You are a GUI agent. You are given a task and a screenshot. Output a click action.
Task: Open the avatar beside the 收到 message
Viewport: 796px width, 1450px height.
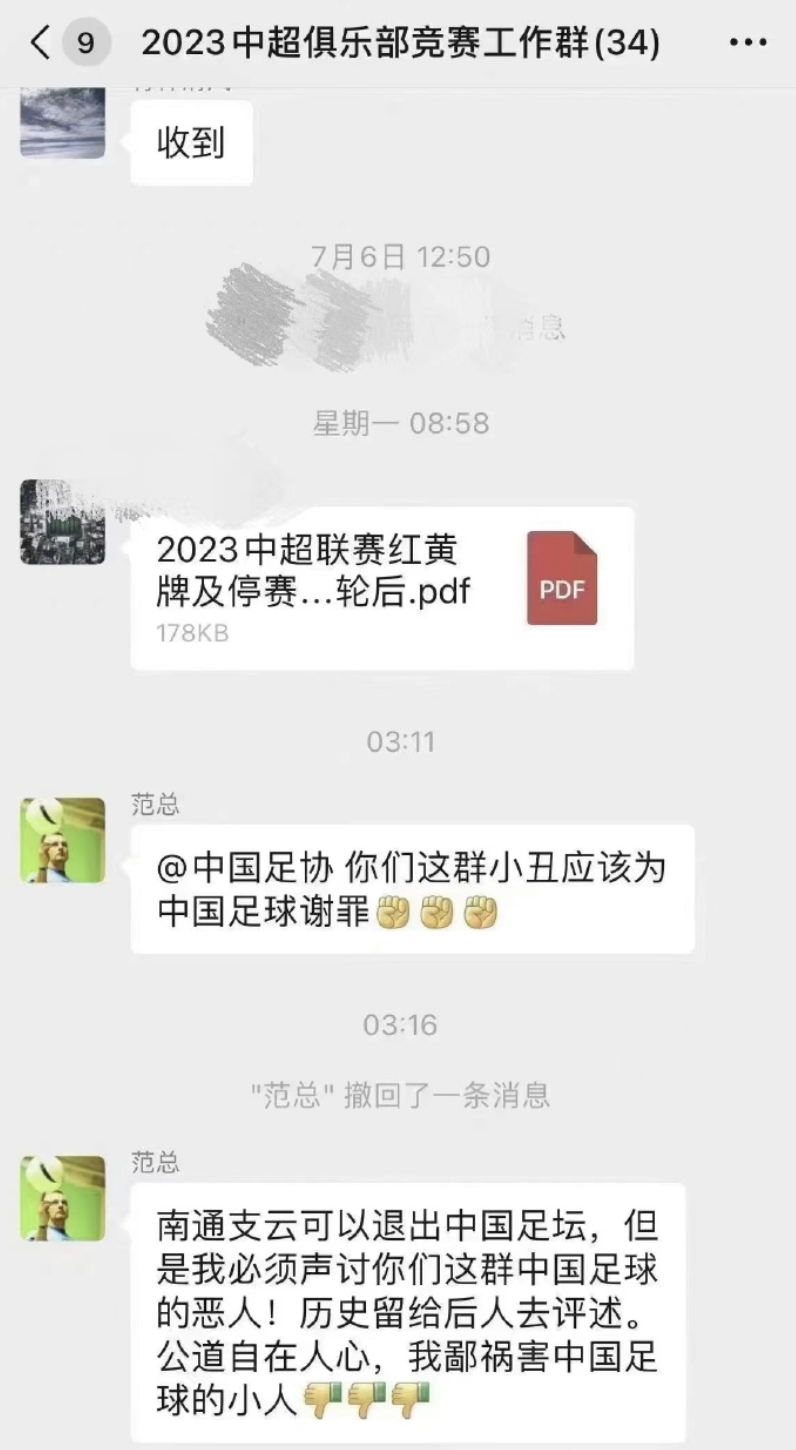62,124
